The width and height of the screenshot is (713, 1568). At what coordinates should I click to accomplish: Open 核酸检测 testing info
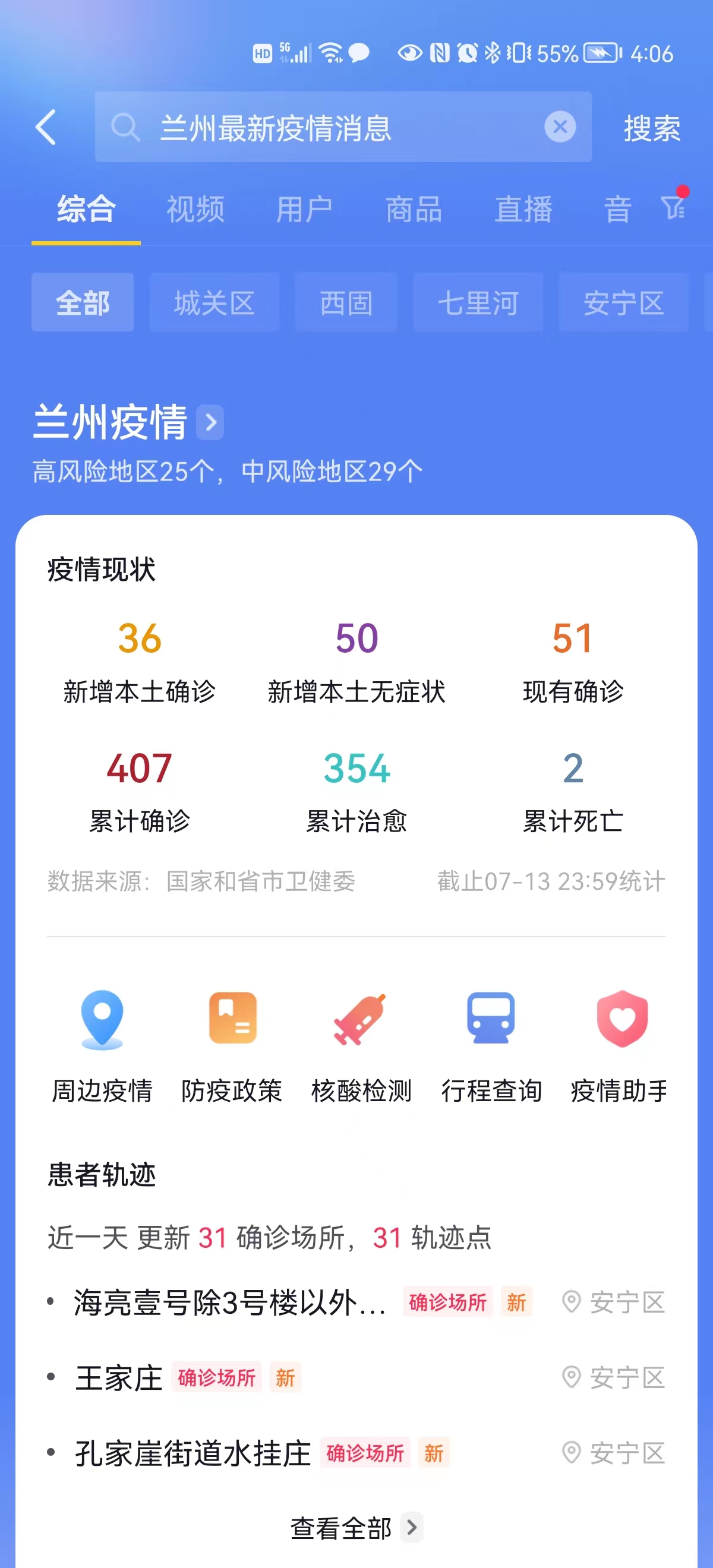click(361, 1046)
